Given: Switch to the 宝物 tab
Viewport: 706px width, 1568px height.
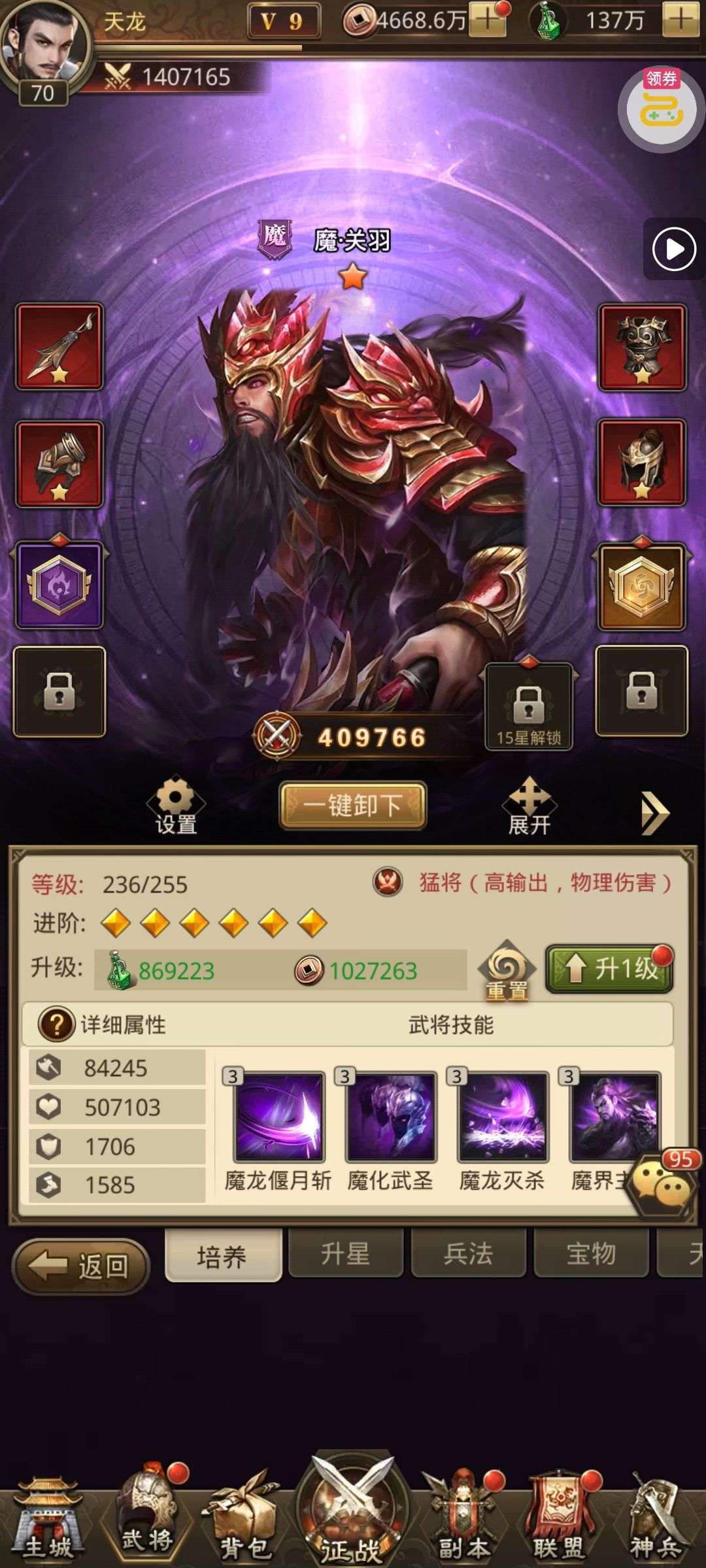Looking at the screenshot, I should click(591, 1254).
